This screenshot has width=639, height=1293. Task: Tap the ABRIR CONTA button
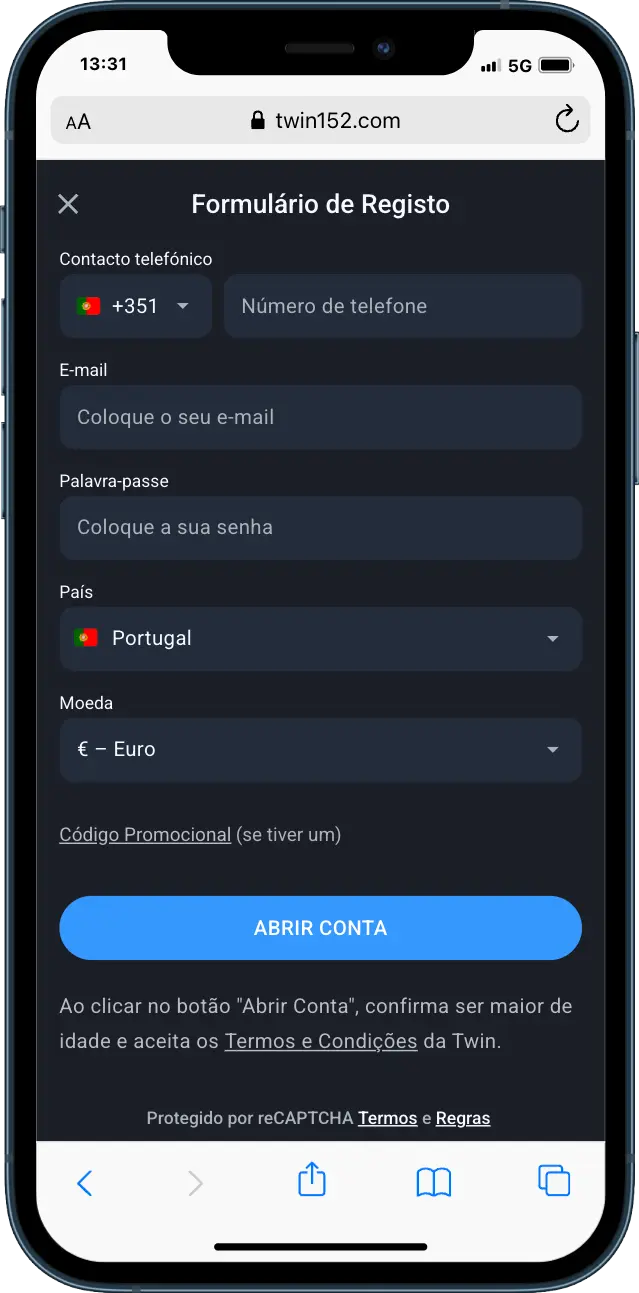click(x=320, y=928)
